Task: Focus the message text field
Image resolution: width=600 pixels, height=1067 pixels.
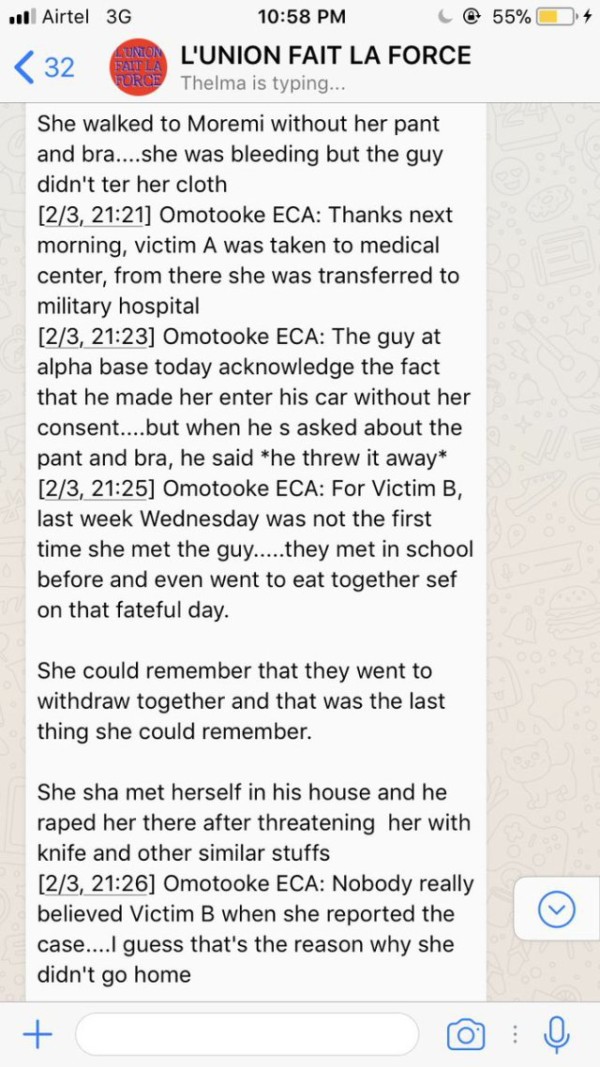Action: tap(246, 1034)
